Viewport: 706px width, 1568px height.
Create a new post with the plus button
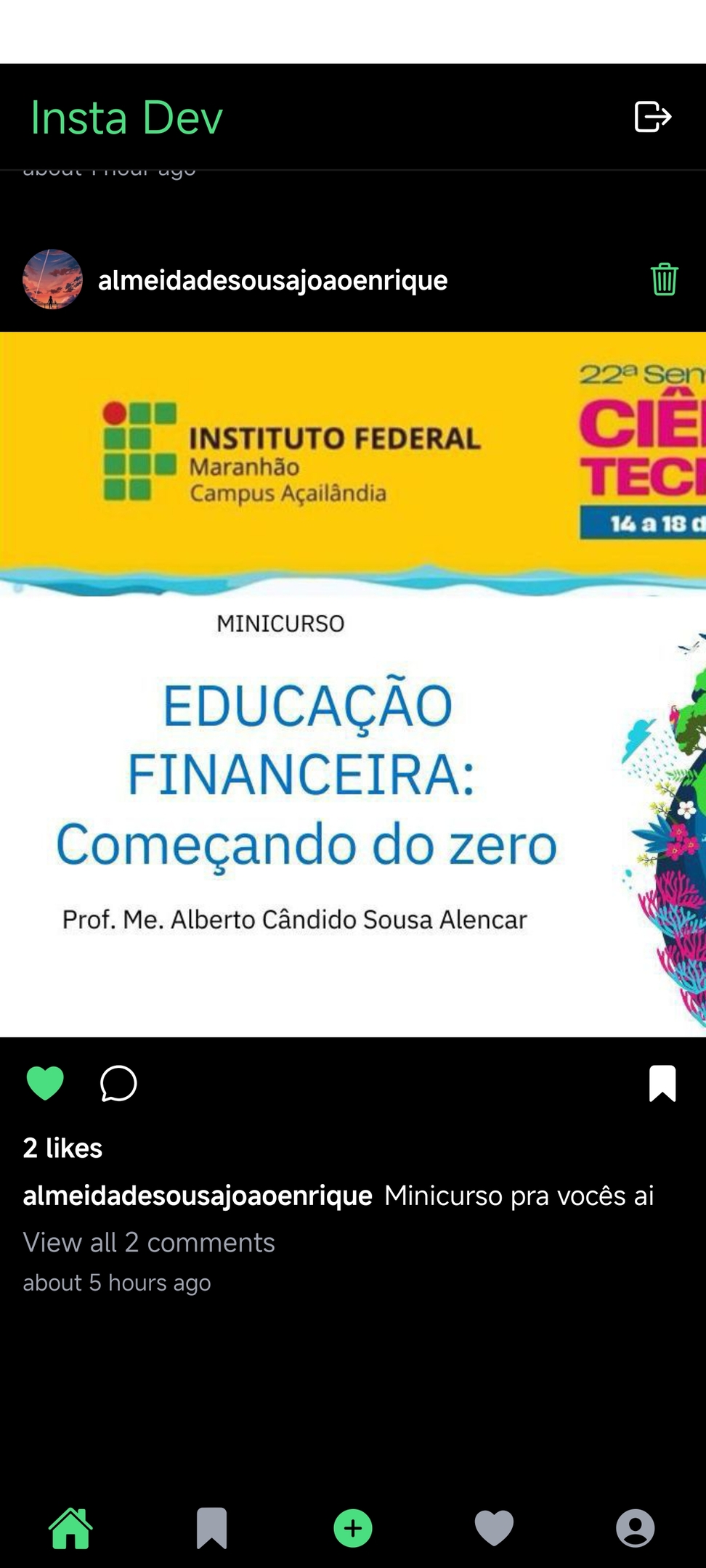pyautogui.click(x=353, y=1528)
